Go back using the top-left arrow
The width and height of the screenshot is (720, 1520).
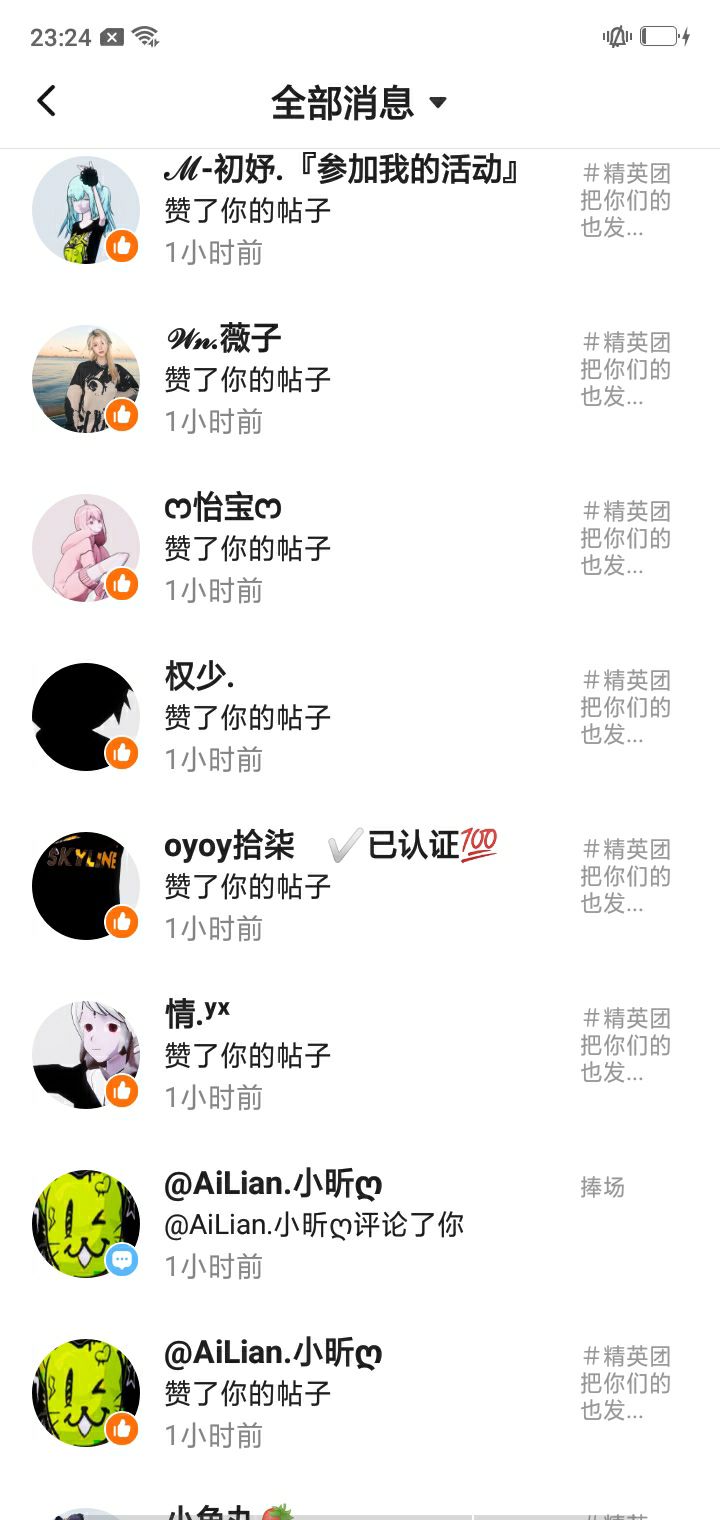46,101
